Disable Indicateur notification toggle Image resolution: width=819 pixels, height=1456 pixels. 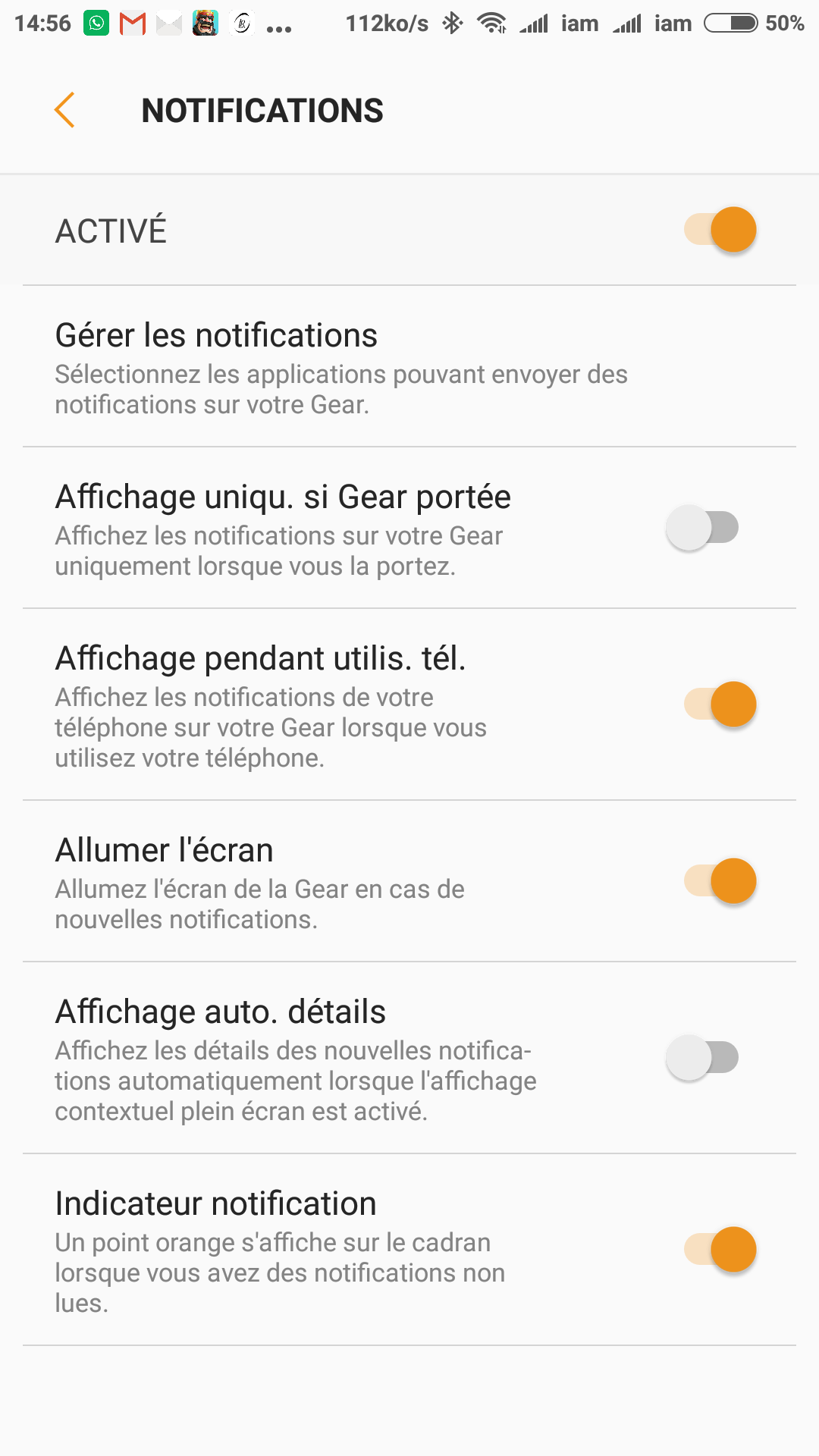coord(720,1250)
